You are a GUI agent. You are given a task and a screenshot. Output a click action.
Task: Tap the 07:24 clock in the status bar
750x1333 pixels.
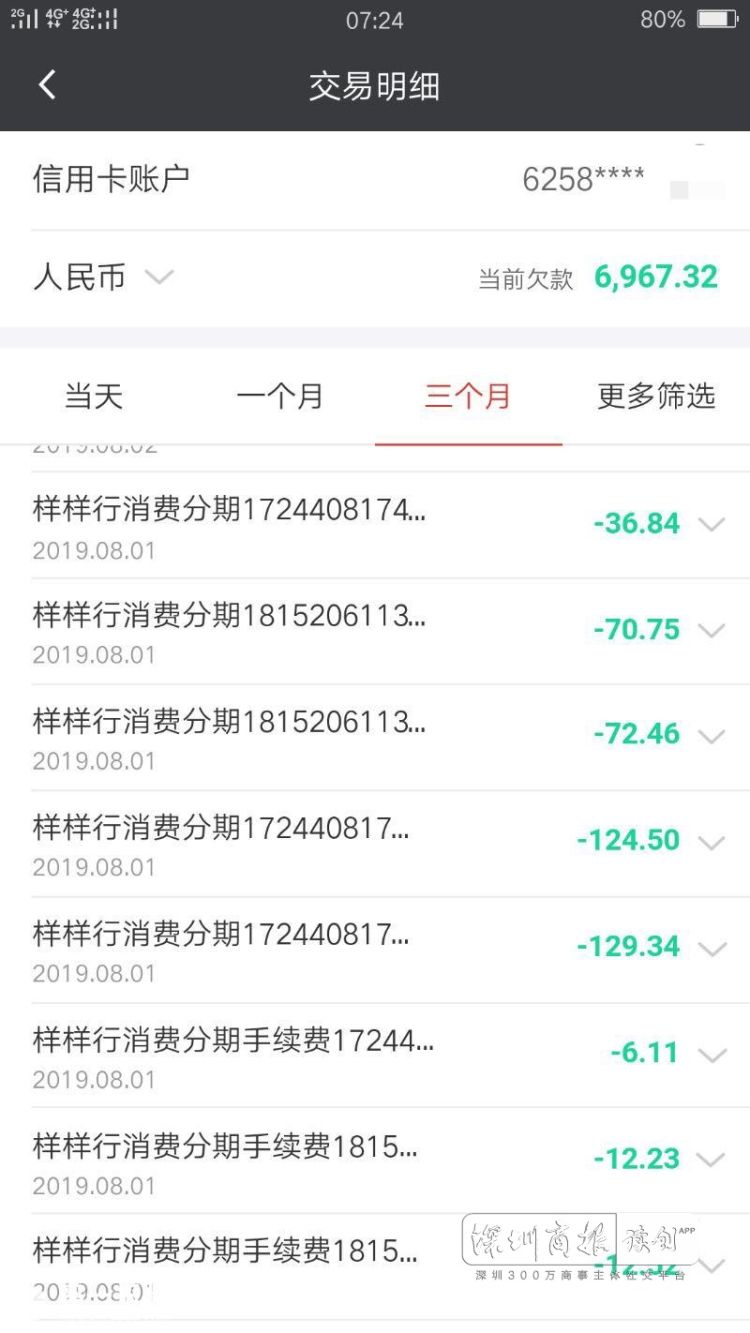tap(375, 20)
